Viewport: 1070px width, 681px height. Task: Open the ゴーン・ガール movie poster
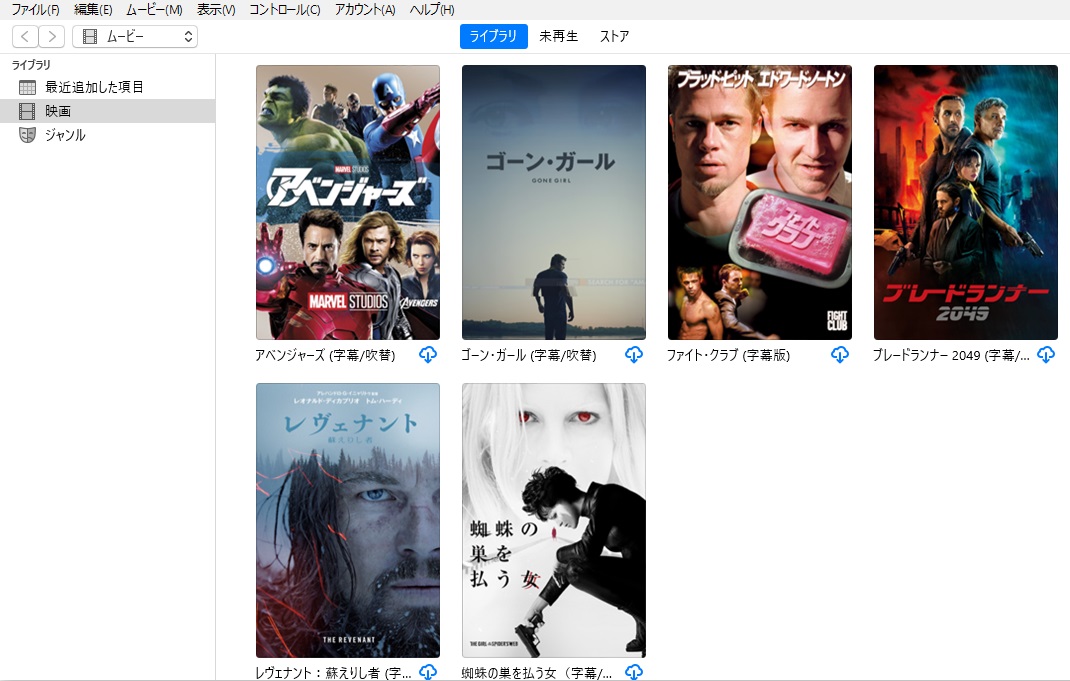point(553,203)
